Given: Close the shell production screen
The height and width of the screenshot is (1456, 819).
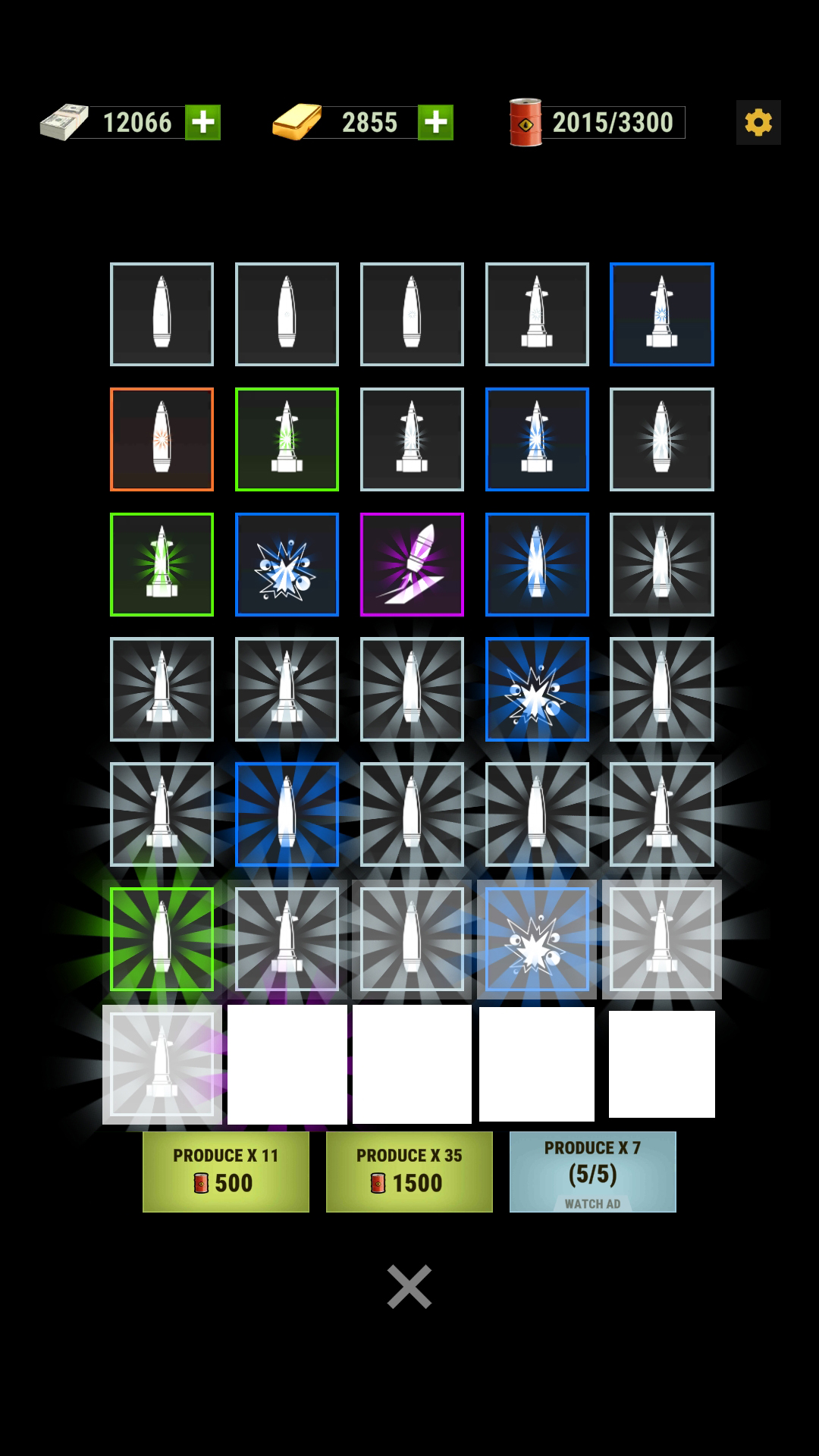Looking at the screenshot, I should 409,1286.
